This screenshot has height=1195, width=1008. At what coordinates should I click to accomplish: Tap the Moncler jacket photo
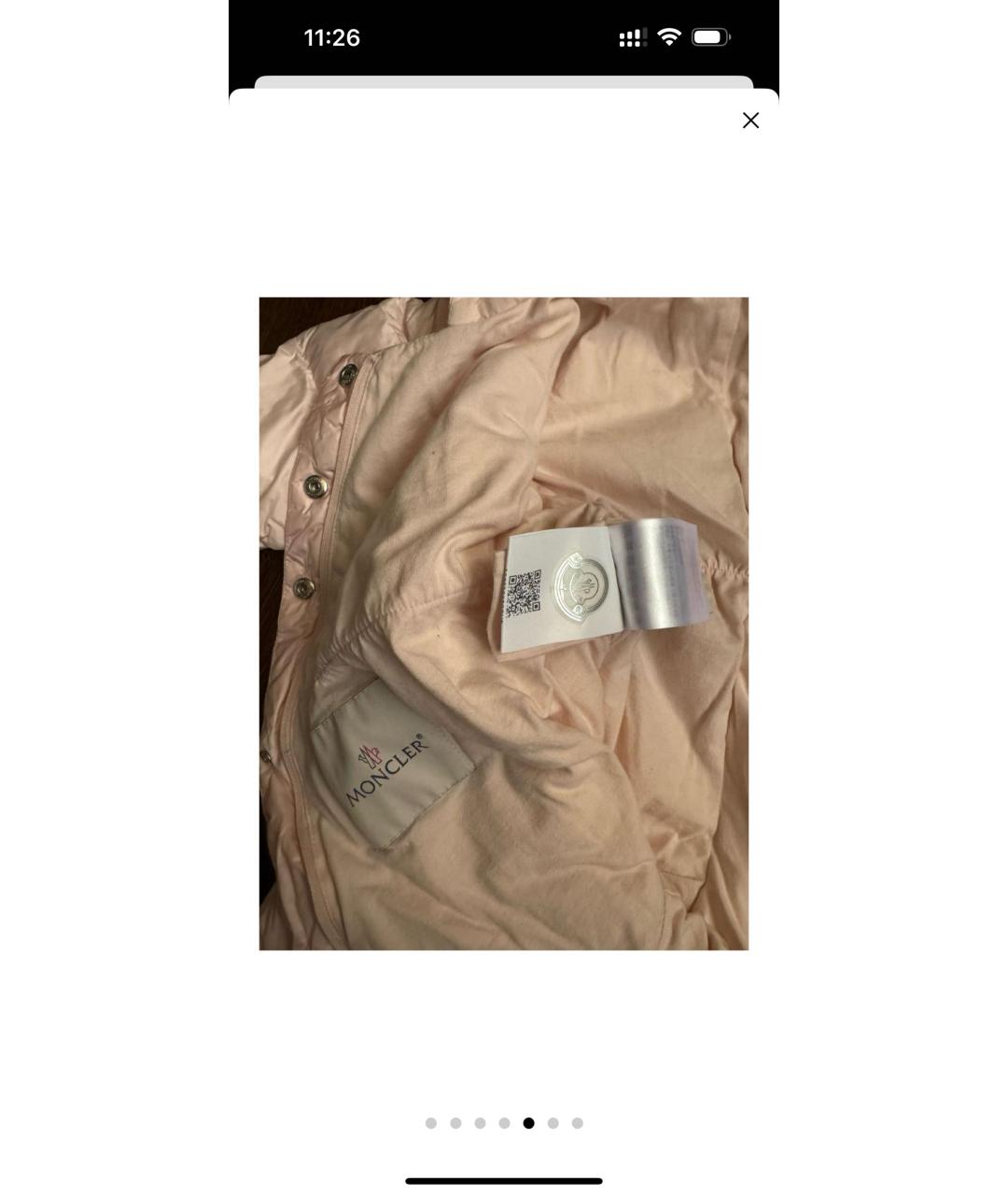(x=503, y=623)
